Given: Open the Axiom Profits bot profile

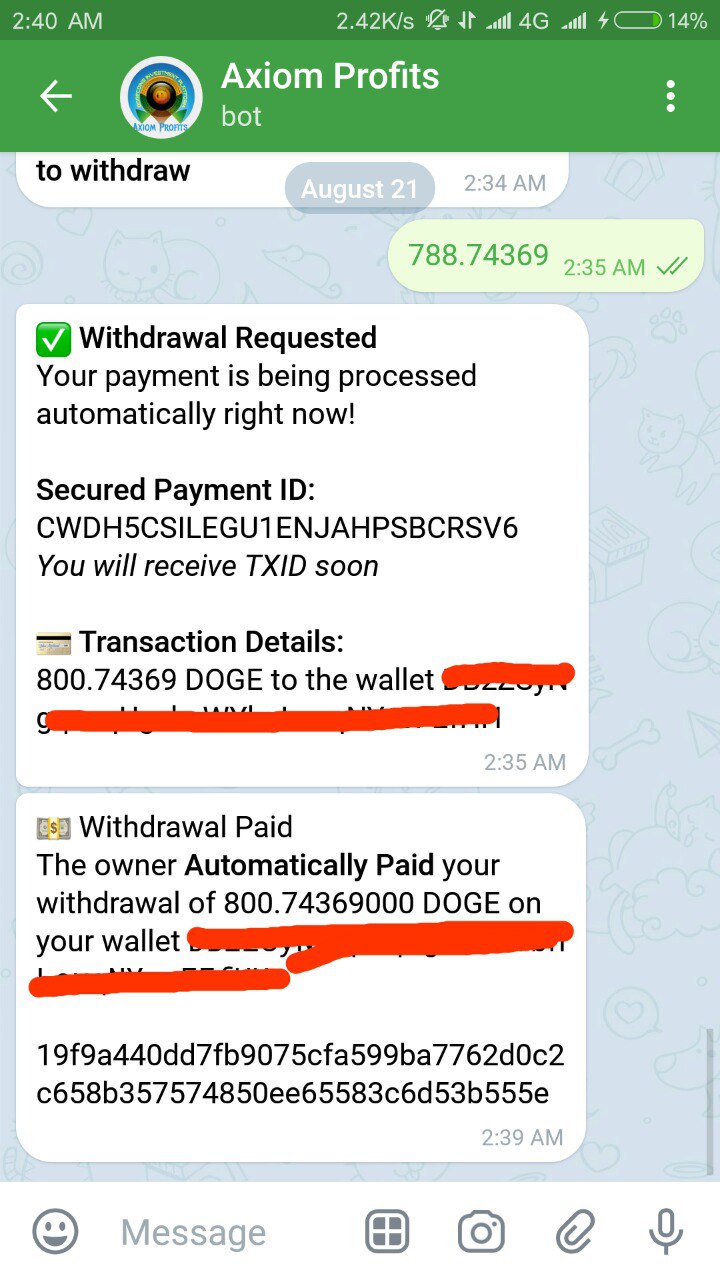Looking at the screenshot, I should [330, 95].
